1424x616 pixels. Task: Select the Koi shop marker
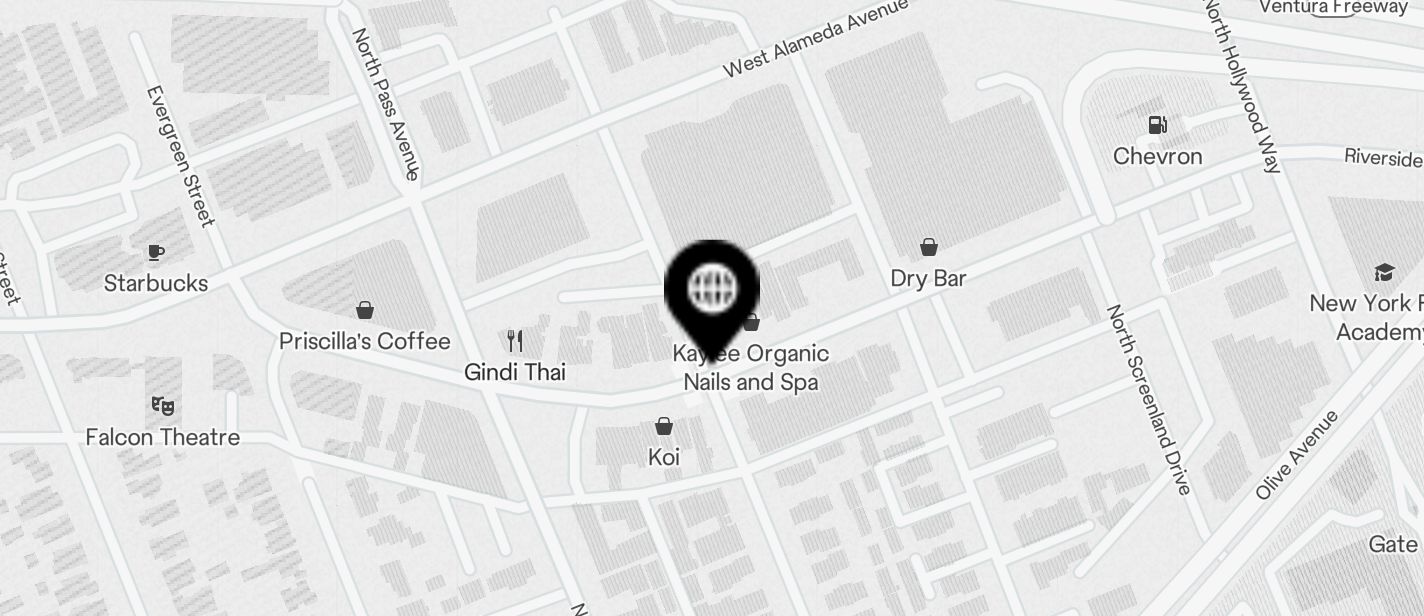663,427
